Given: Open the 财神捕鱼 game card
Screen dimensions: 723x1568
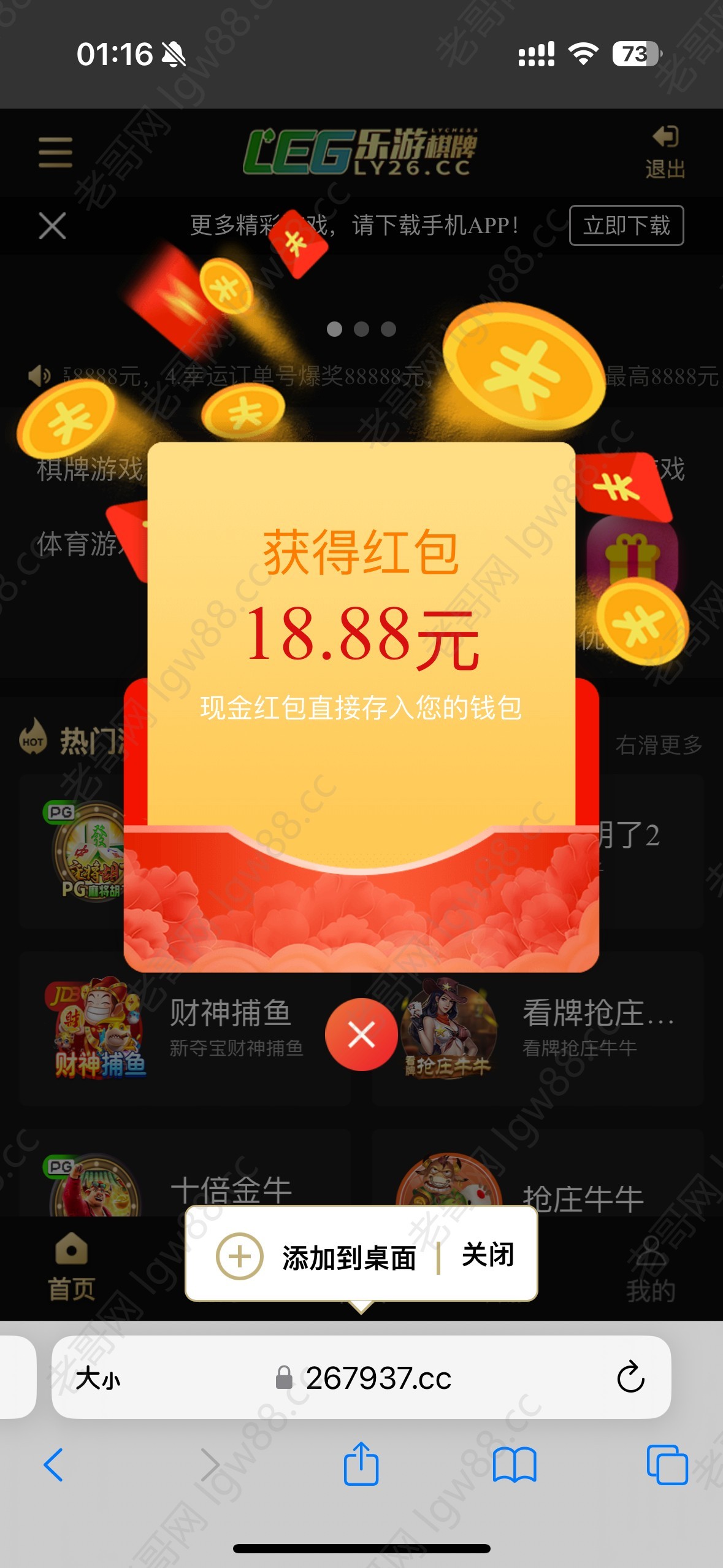Looking at the screenshot, I should click(x=184, y=1028).
